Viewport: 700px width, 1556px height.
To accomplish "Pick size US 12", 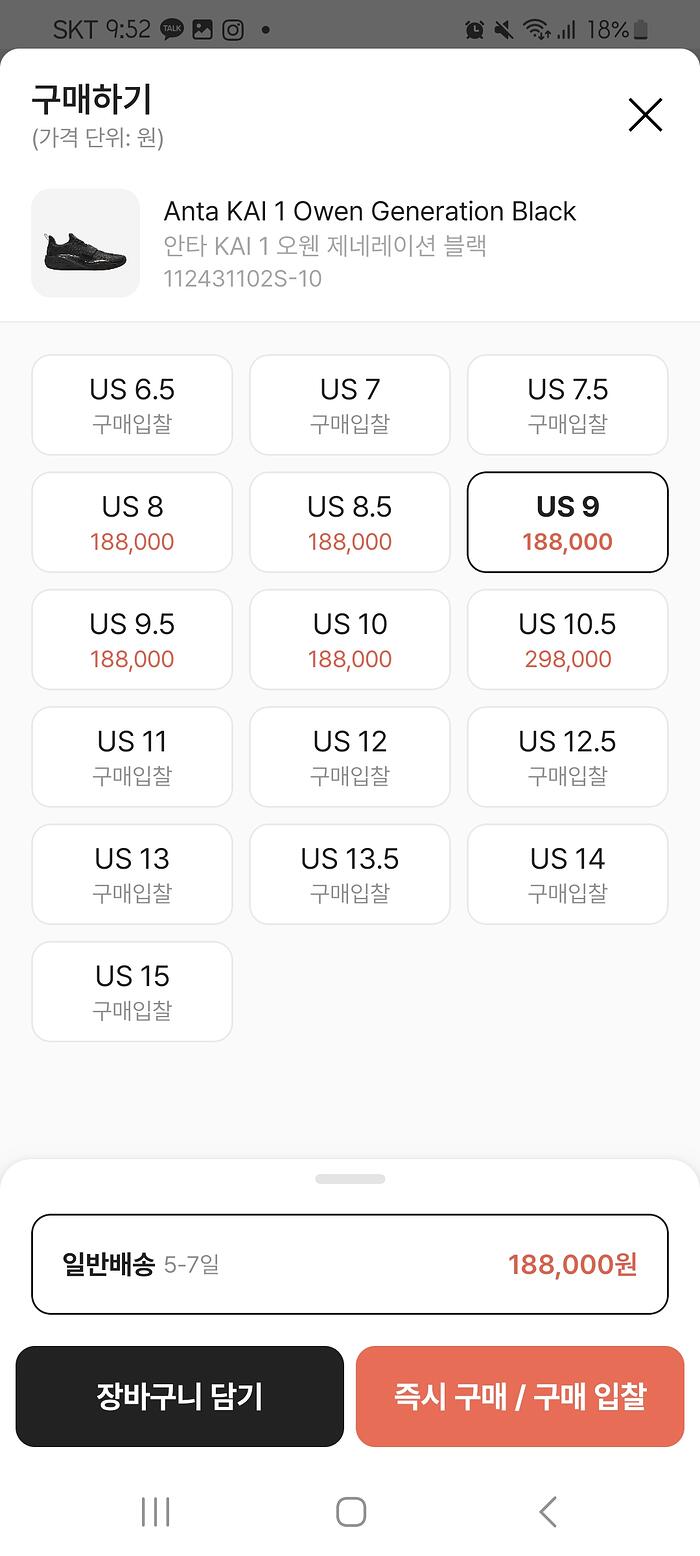I will [x=350, y=757].
